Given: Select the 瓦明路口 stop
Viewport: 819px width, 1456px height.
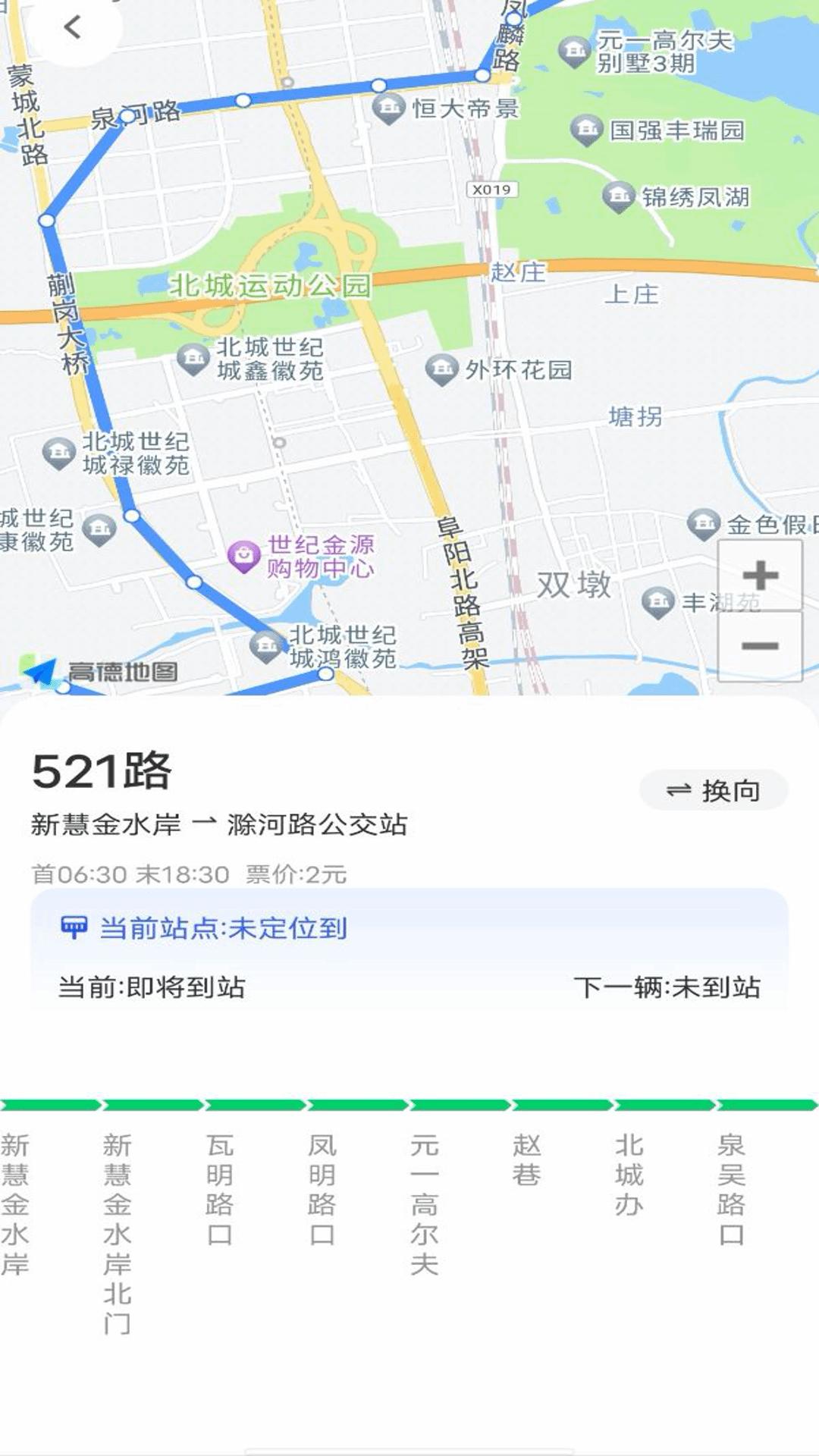Looking at the screenshot, I should [x=220, y=1189].
